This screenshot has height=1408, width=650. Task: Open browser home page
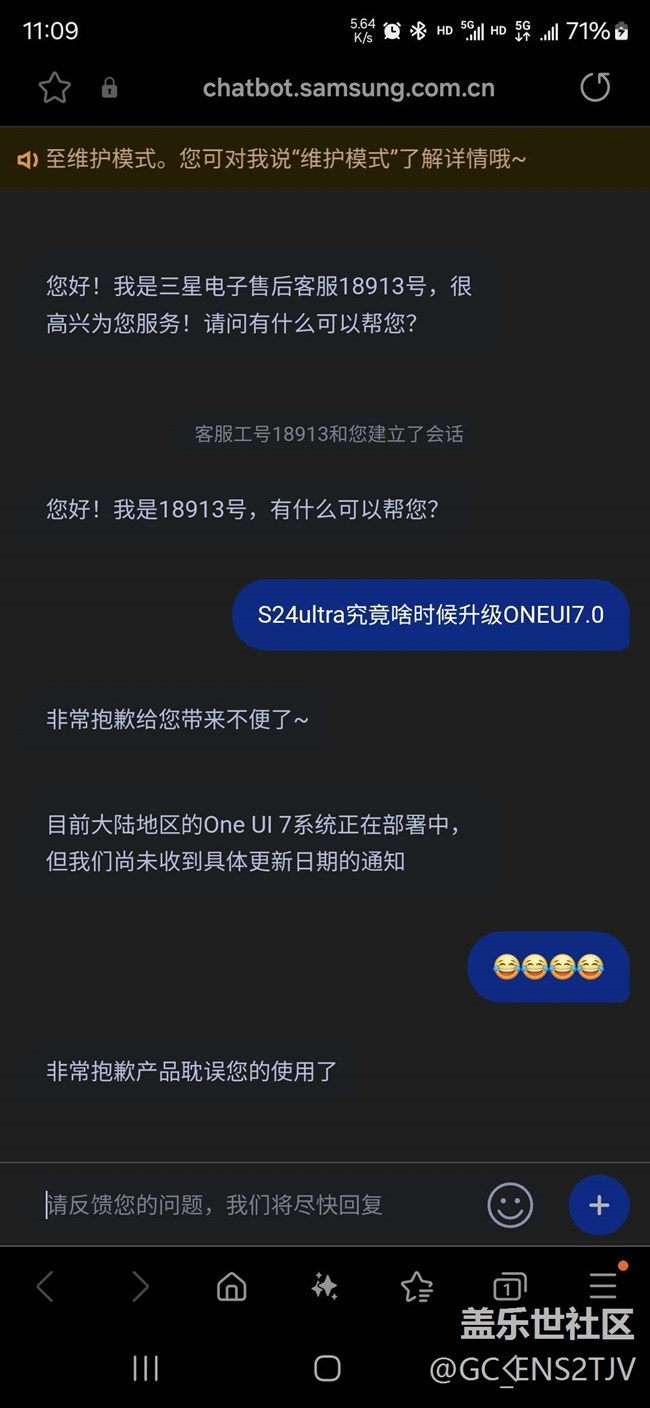click(231, 1287)
